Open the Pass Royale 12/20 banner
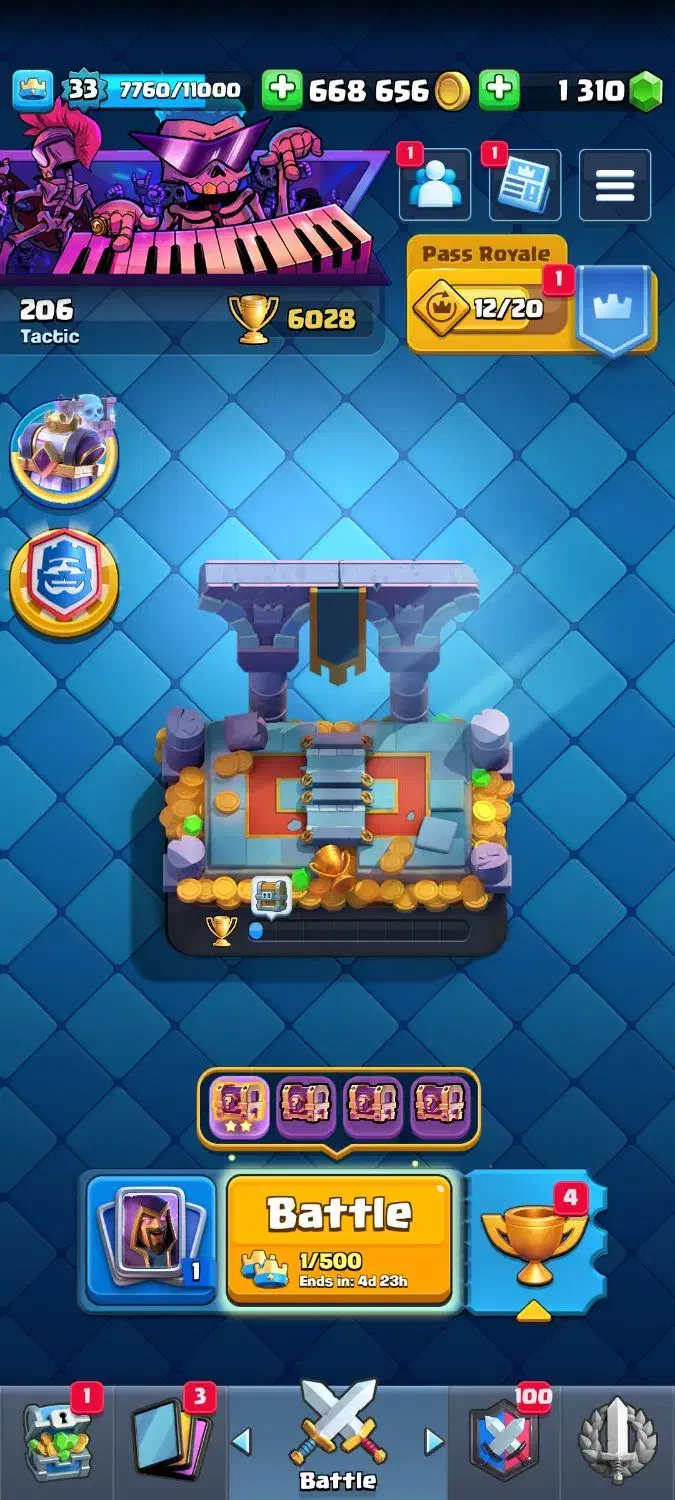Screen dimensions: 675x1500 pyautogui.click(x=531, y=296)
